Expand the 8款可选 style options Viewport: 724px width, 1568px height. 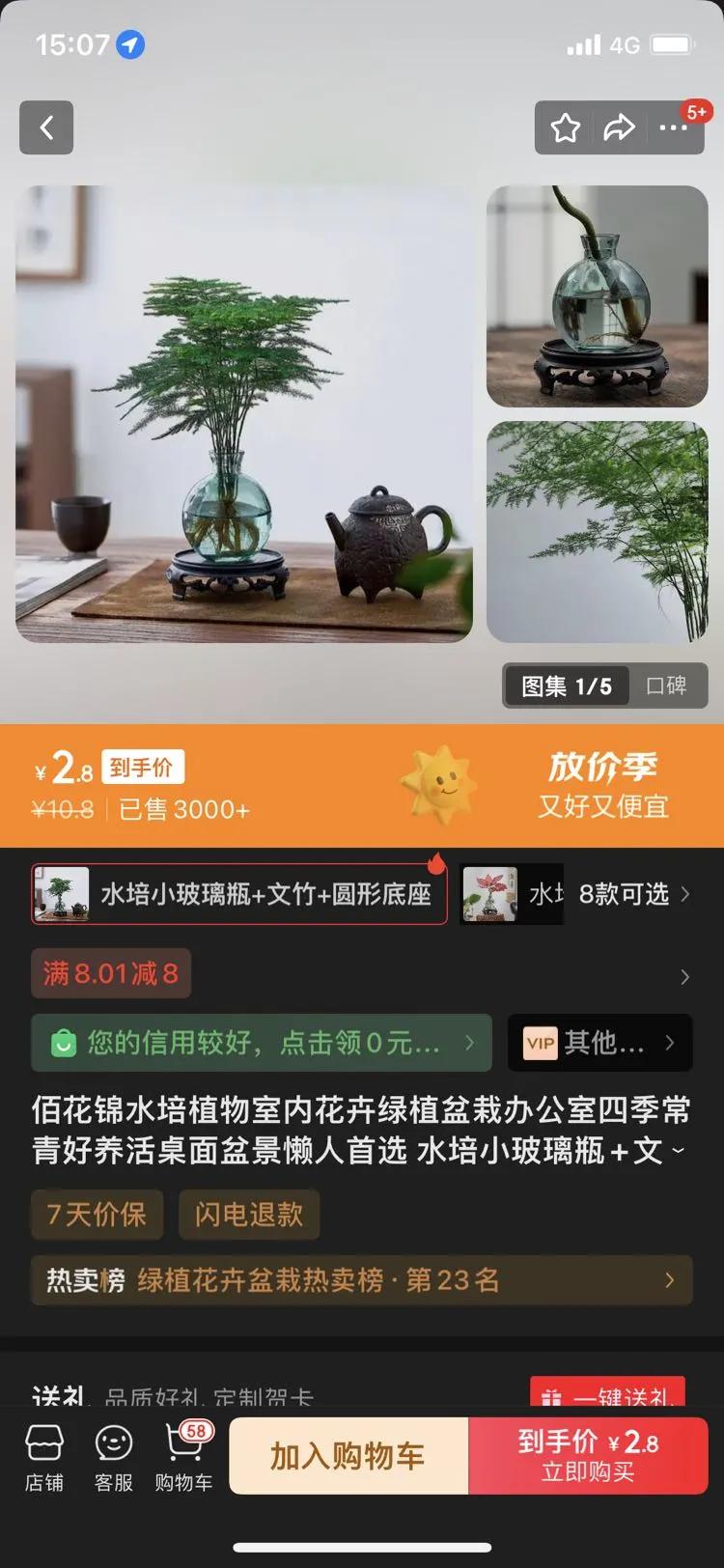point(634,894)
